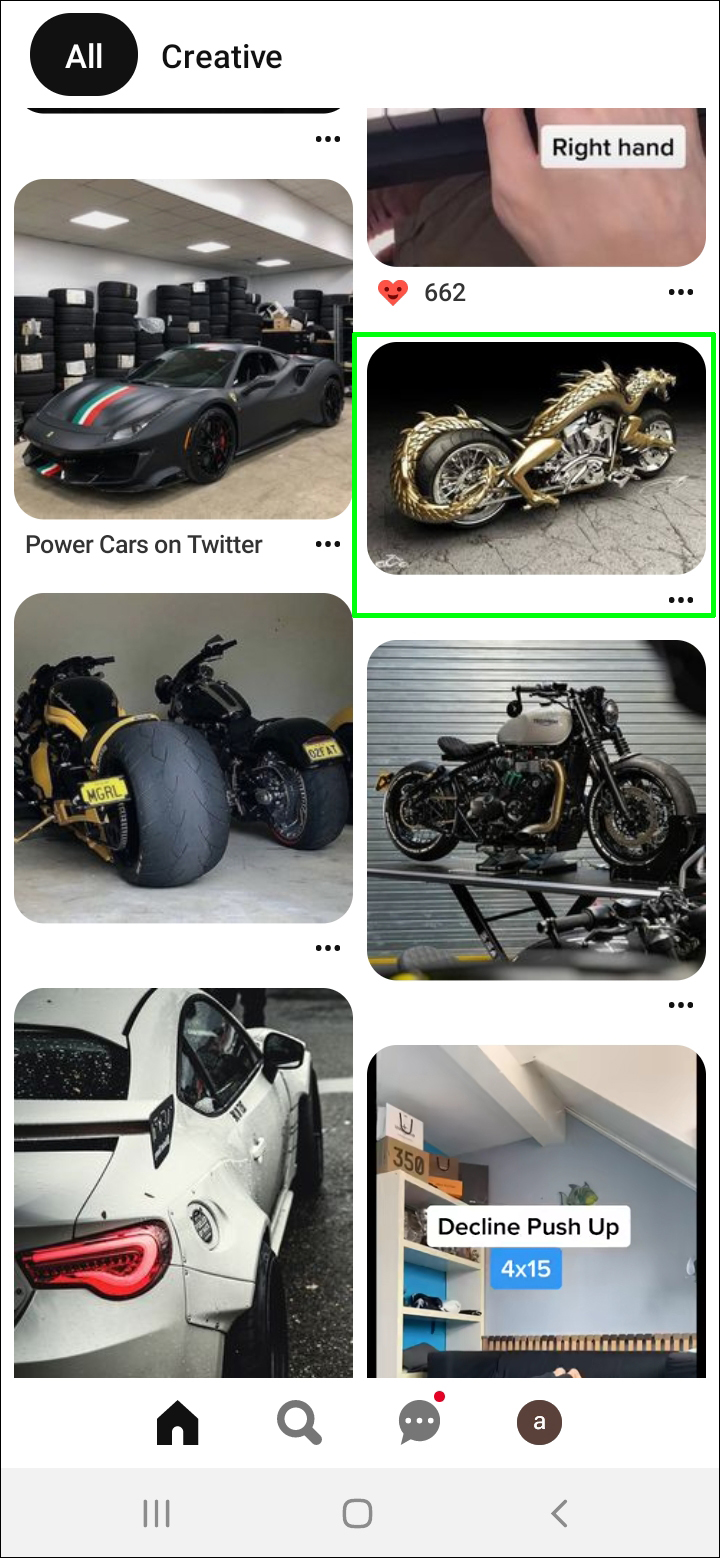
Task: Open options for the dragon motorcycle pin
Action: pyautogui.click(x=680, y=600)
